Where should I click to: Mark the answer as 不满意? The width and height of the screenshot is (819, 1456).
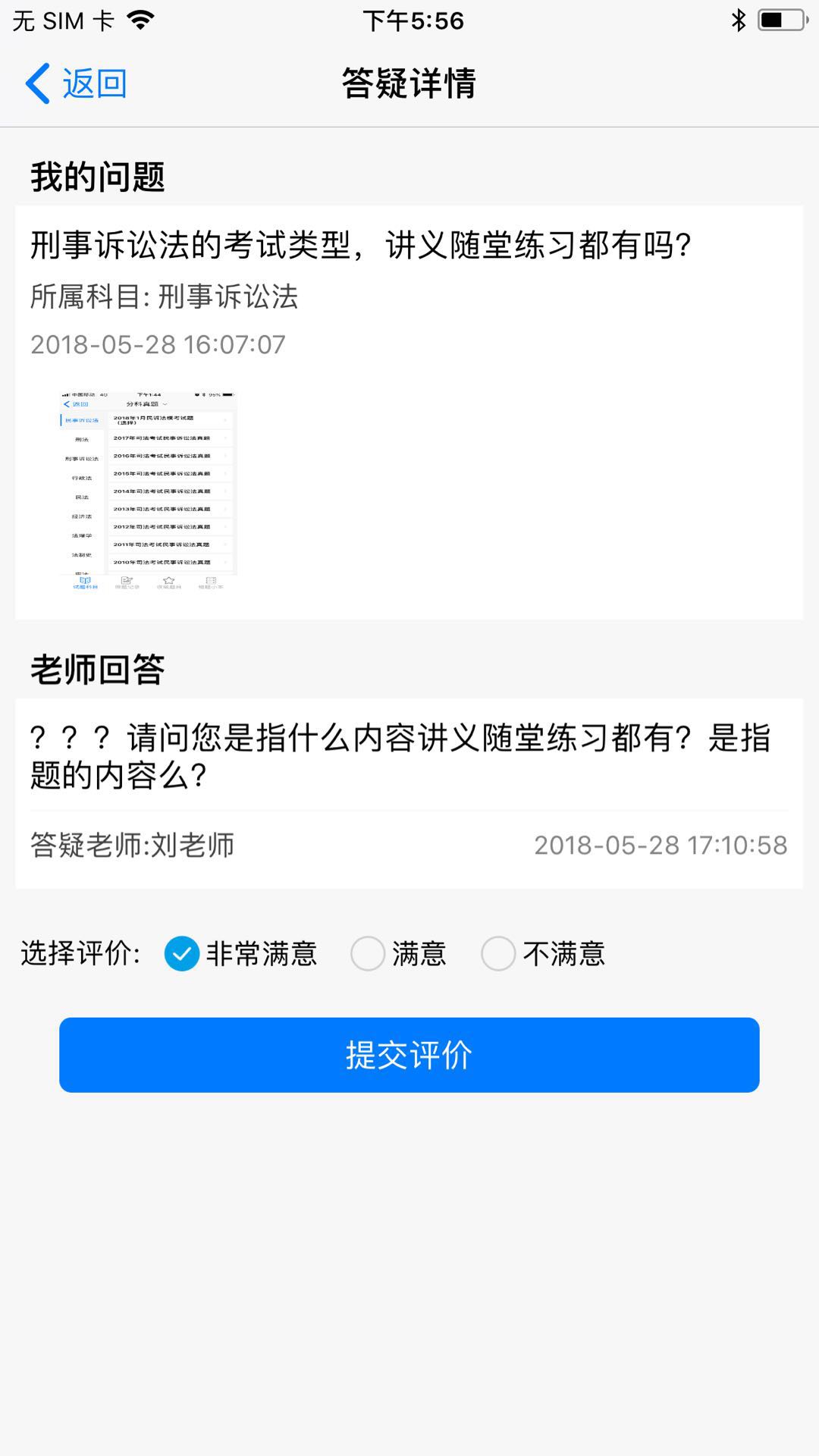498,954
